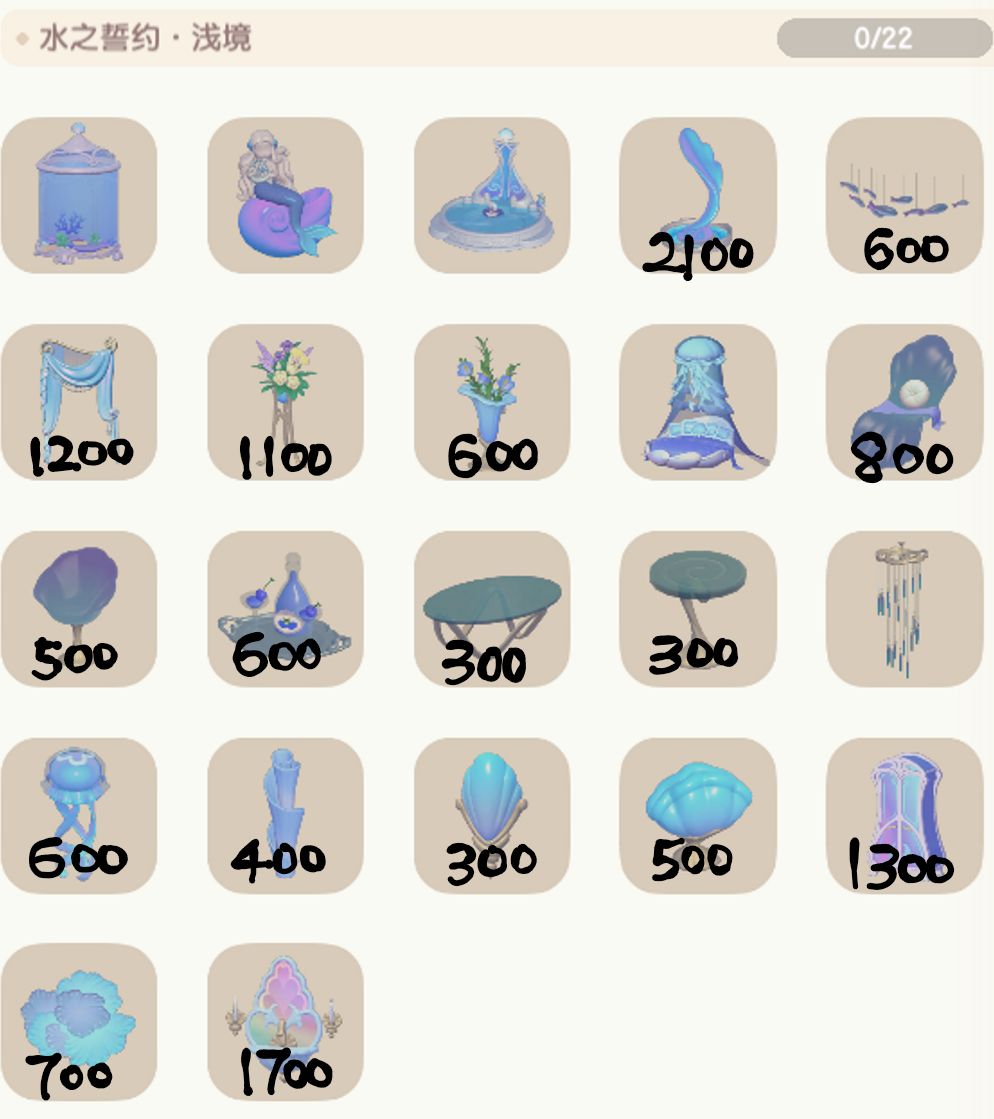Select the hanging fish wind mobile priced 600
Viewport: 994px width, 1119px height.
click(905, 195)
